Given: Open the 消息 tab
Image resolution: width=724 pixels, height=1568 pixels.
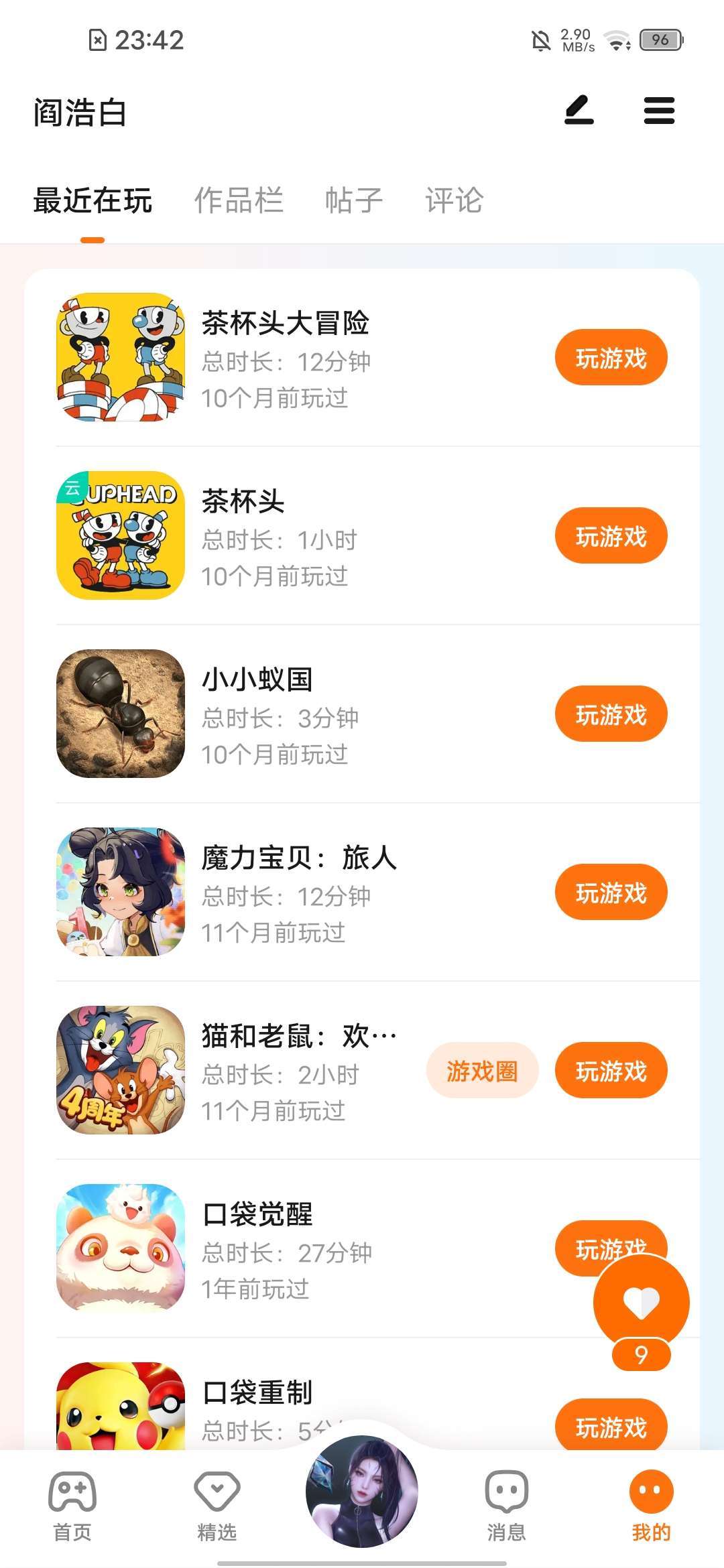Looking at the screenshot, I should click(x=506, y=1504).
